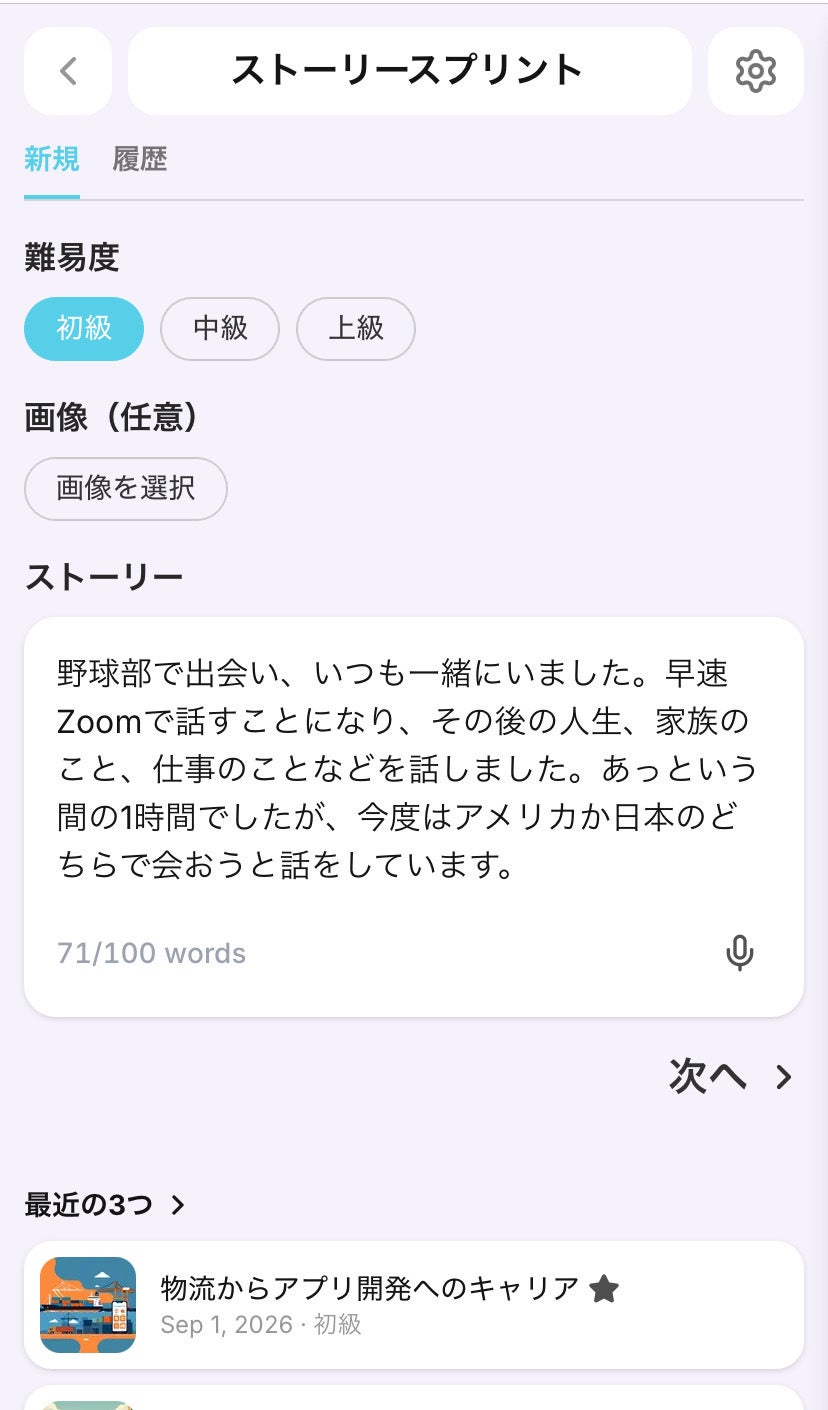Switch to the 履歴 tab
The height and width of the screenshot is (1410, 828).
point(140,159)
